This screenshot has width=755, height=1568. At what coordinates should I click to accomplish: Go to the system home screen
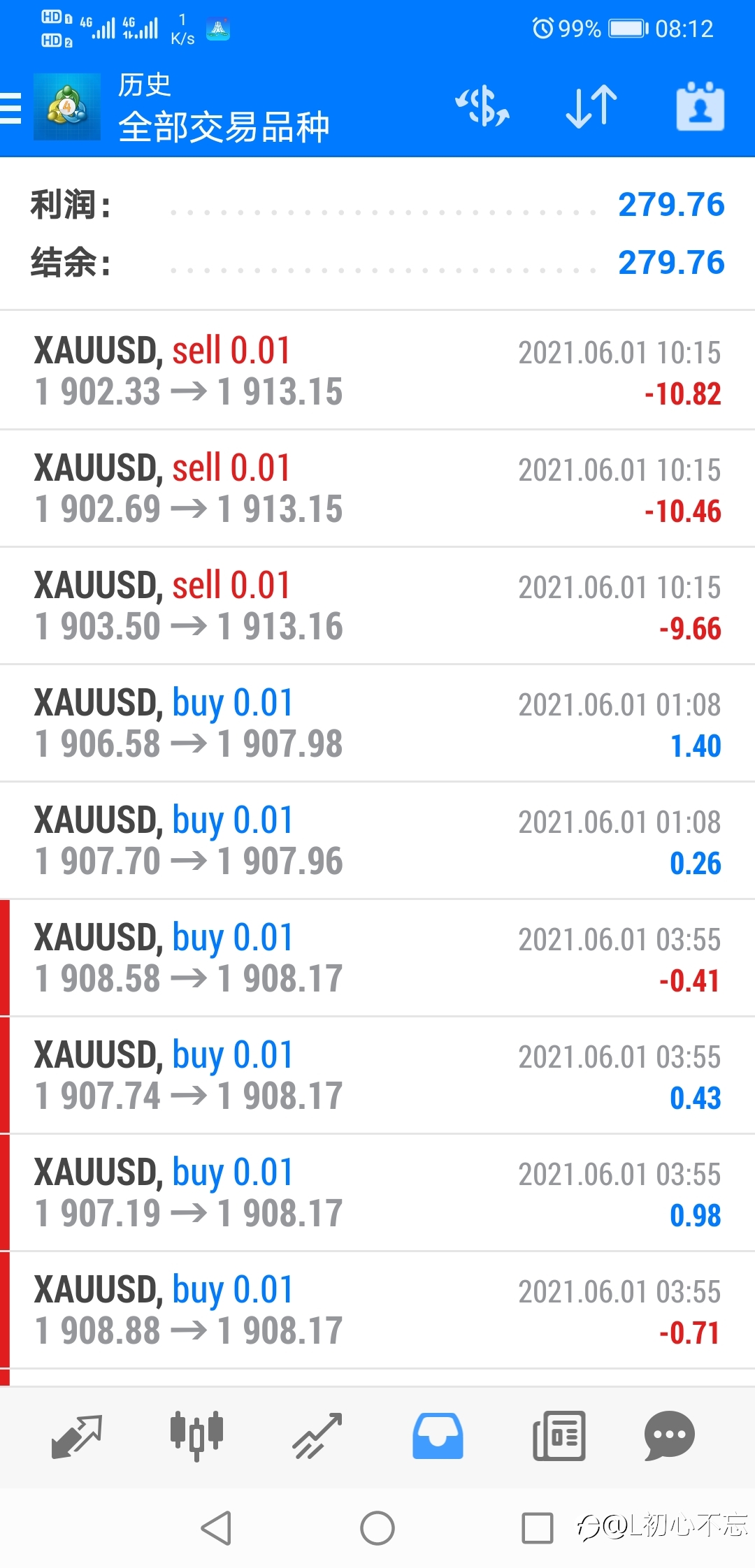coord(377,1528)
